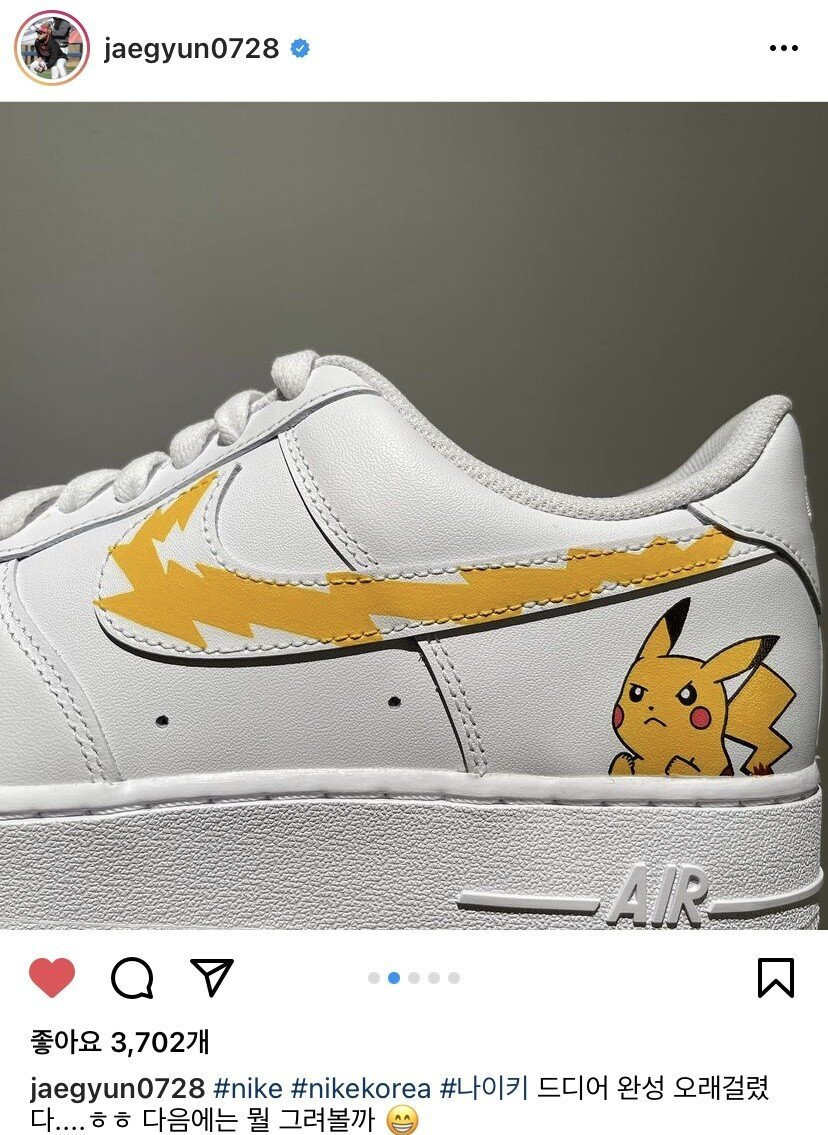Share the post via paper plane icon
828x1135 pixels.
point(212,977)
